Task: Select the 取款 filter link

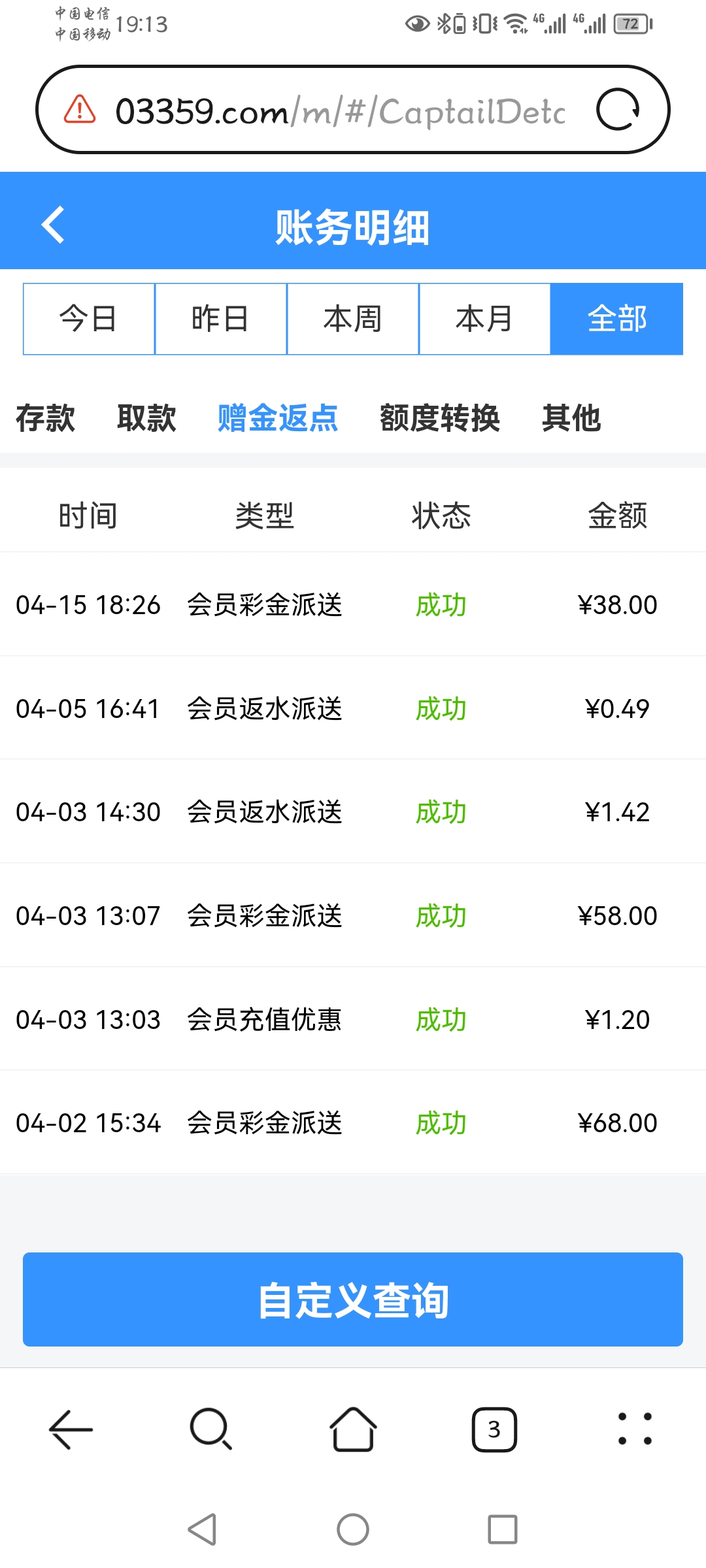Action: [146, 419]
